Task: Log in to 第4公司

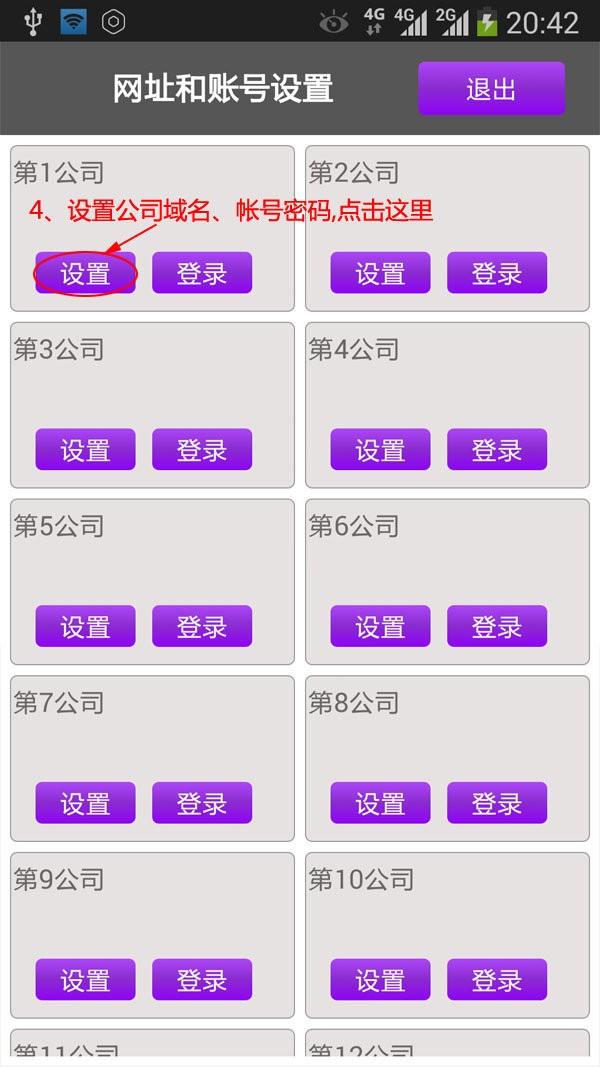Action: coord(497,450)
